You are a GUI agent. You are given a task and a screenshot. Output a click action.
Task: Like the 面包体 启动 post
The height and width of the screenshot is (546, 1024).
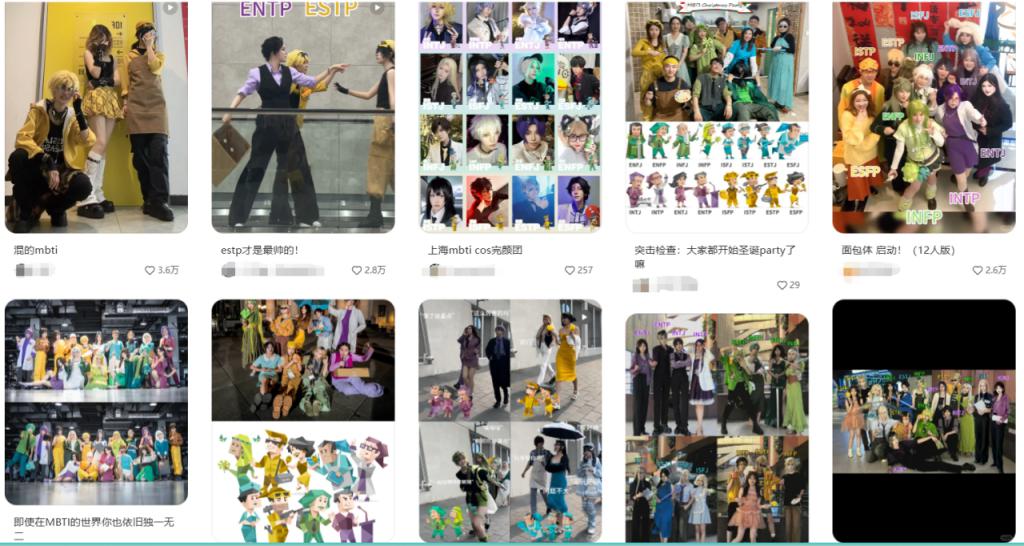978,270
